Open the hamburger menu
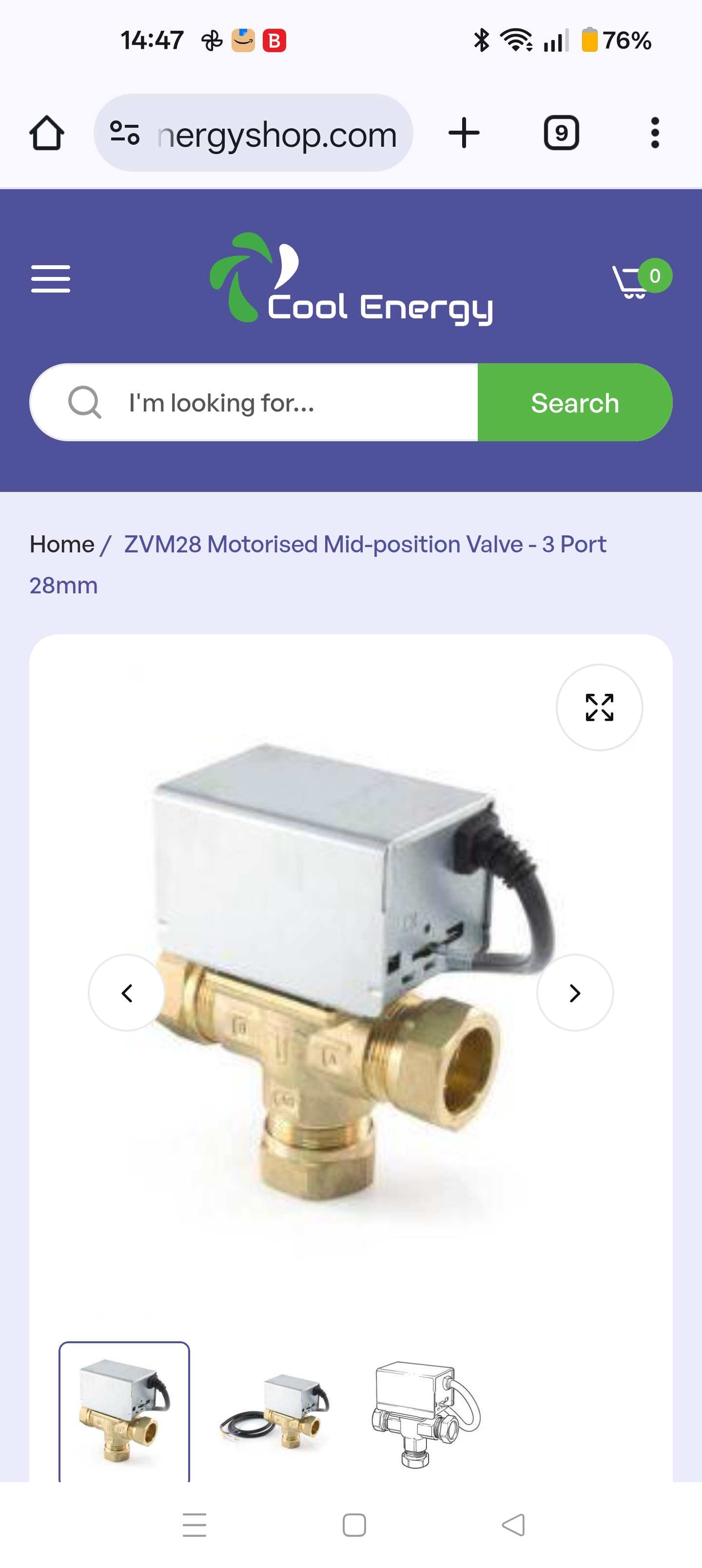 [x=51, y=279]
